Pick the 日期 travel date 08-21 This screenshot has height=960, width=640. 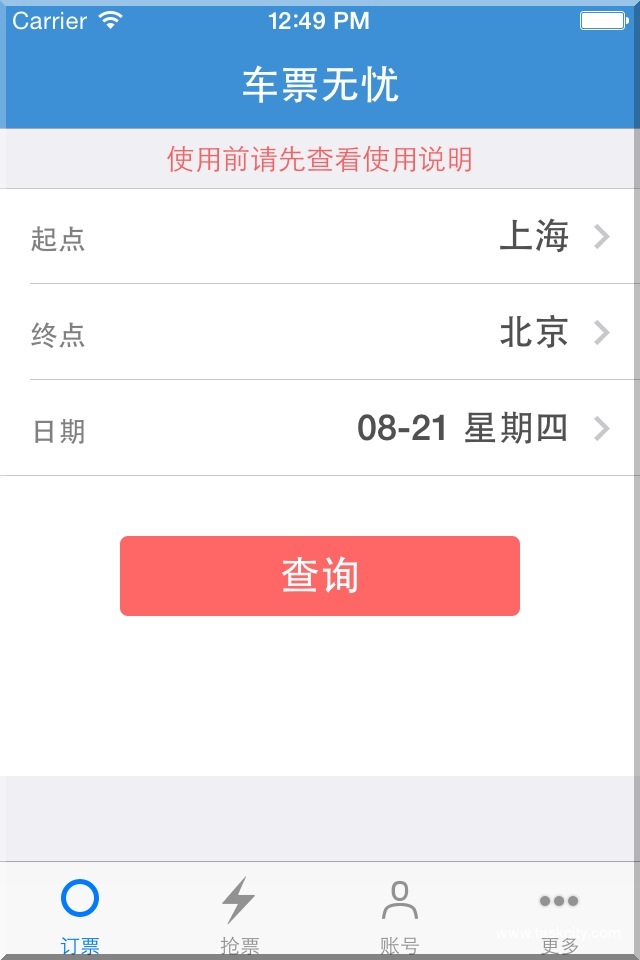pyautogui.click(x=320, y=429)
